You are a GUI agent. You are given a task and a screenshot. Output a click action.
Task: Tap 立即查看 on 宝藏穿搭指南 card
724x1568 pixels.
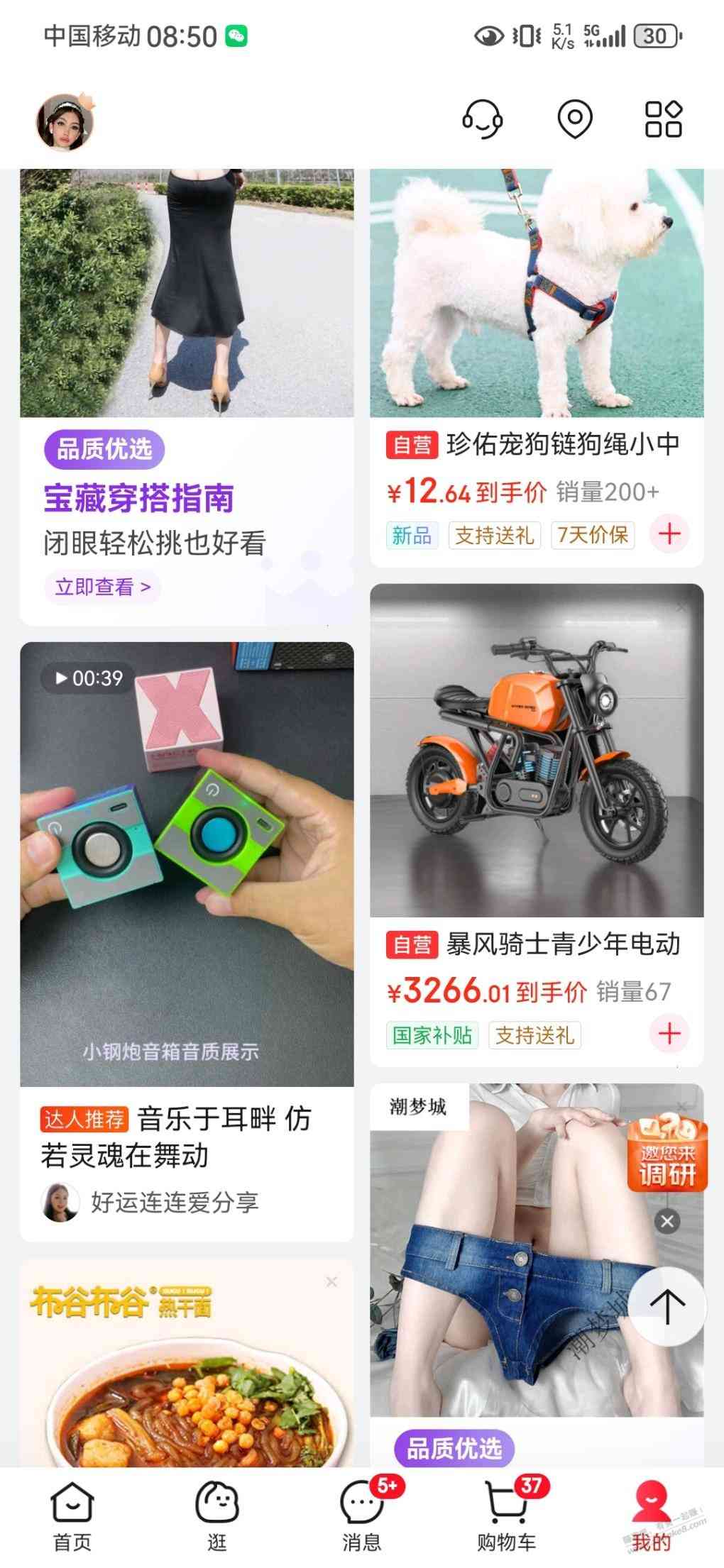(103, 587)
